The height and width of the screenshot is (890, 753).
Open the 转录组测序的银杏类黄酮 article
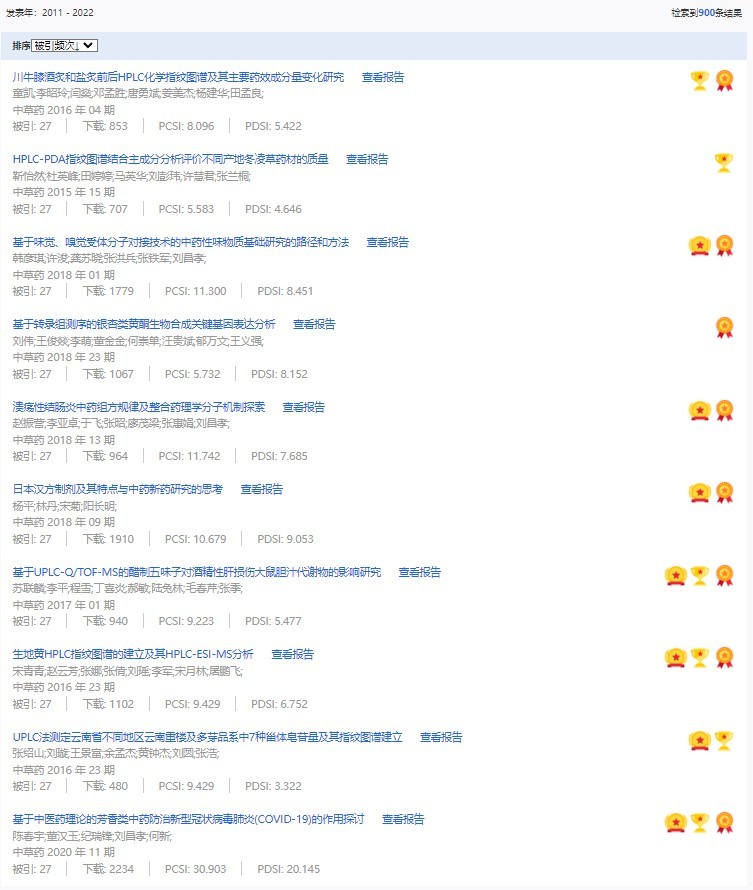143,324
